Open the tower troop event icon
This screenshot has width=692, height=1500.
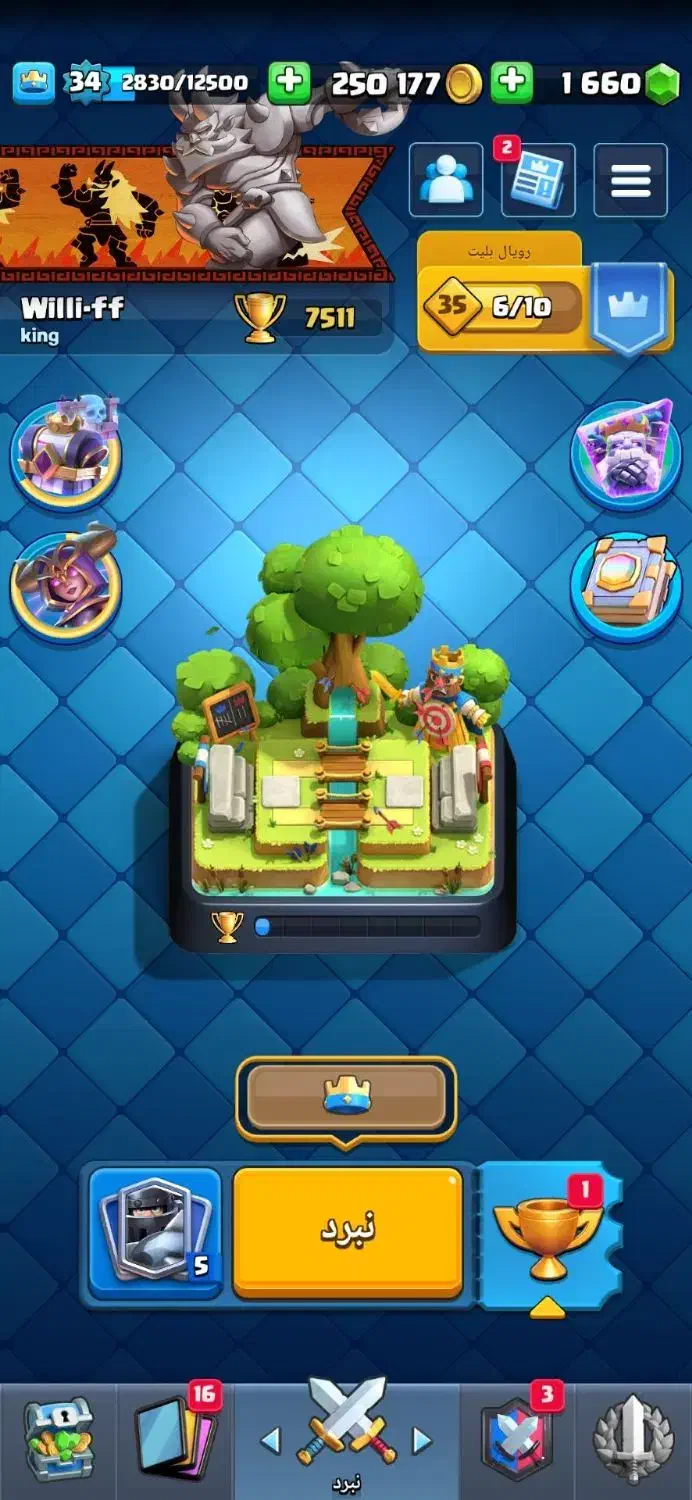tap(66, 450)
